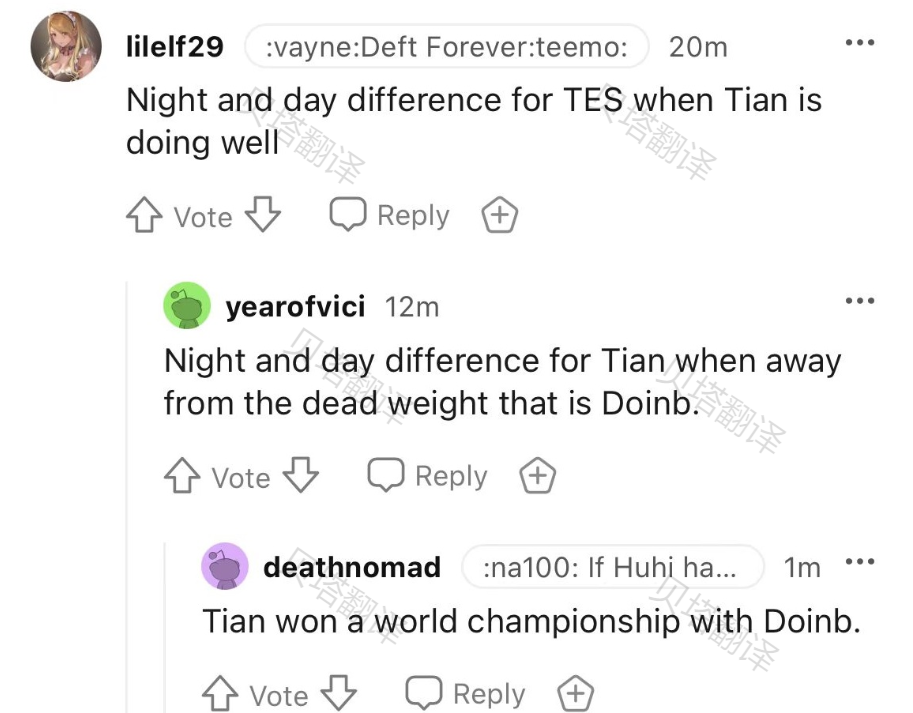913x713 pixels.
Task: Open deathnomad's user profile
Action: [351, 567]
